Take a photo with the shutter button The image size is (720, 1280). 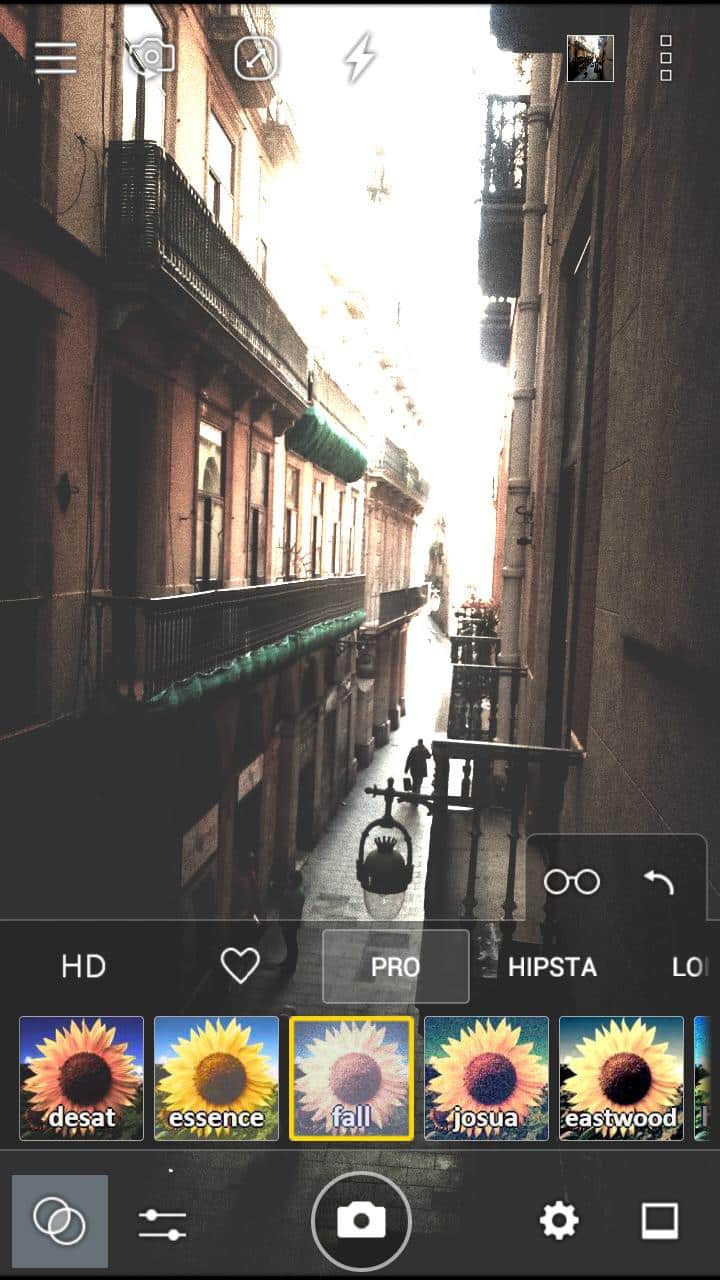point(361,1221)
